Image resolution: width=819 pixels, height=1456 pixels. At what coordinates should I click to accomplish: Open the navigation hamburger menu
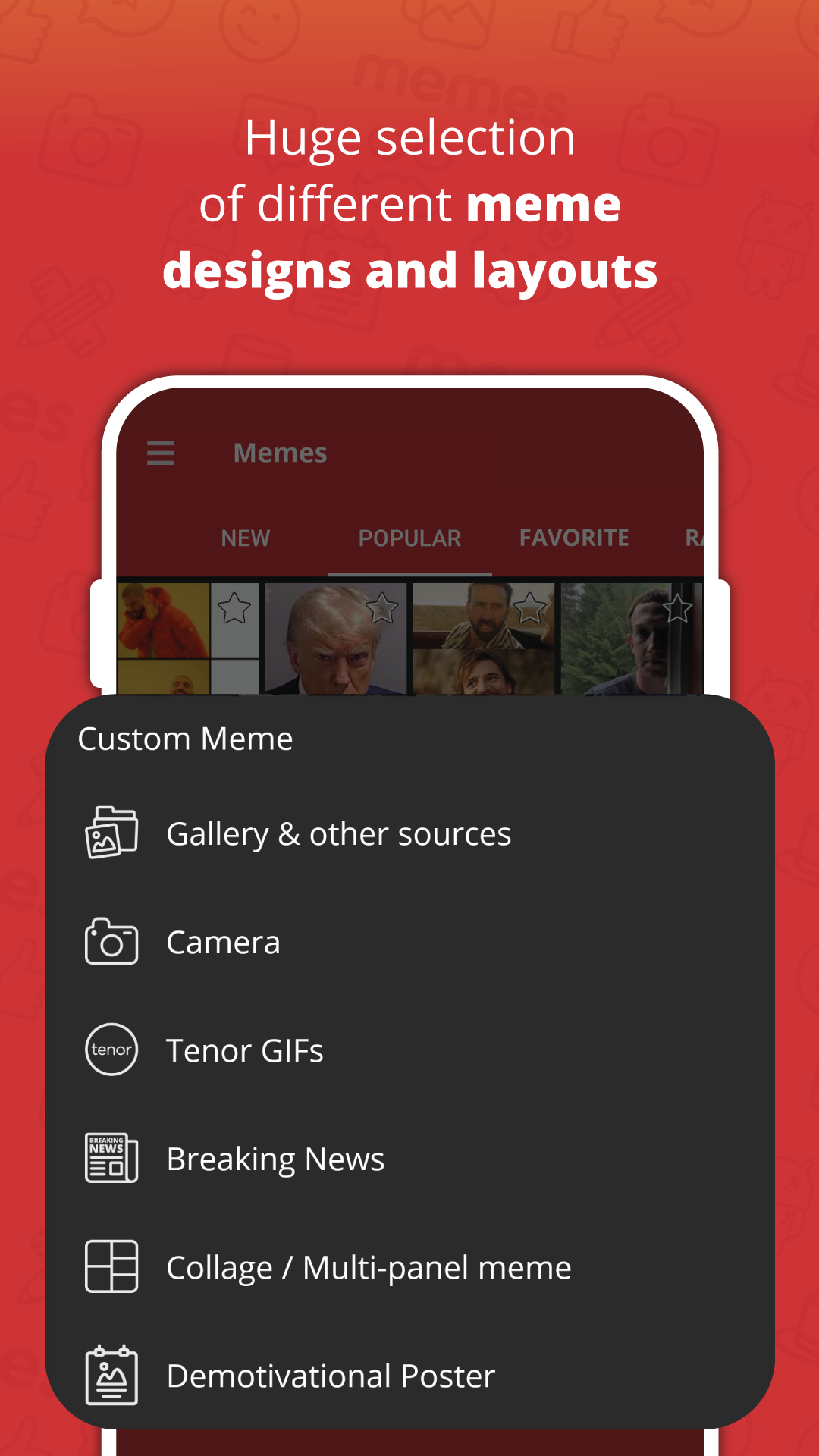point(160,453)
